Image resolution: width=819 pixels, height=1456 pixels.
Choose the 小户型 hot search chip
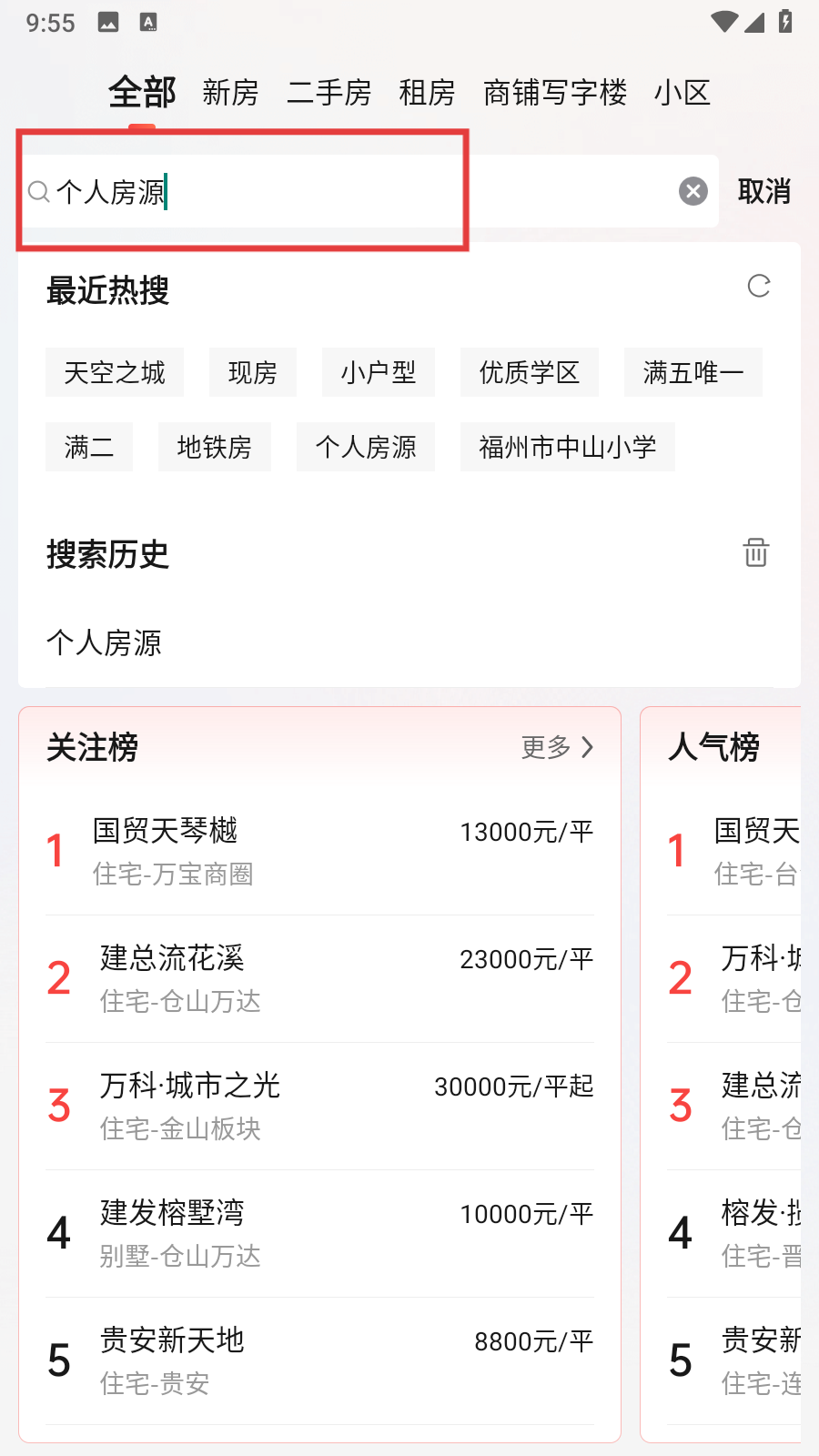tap(379, 372)
